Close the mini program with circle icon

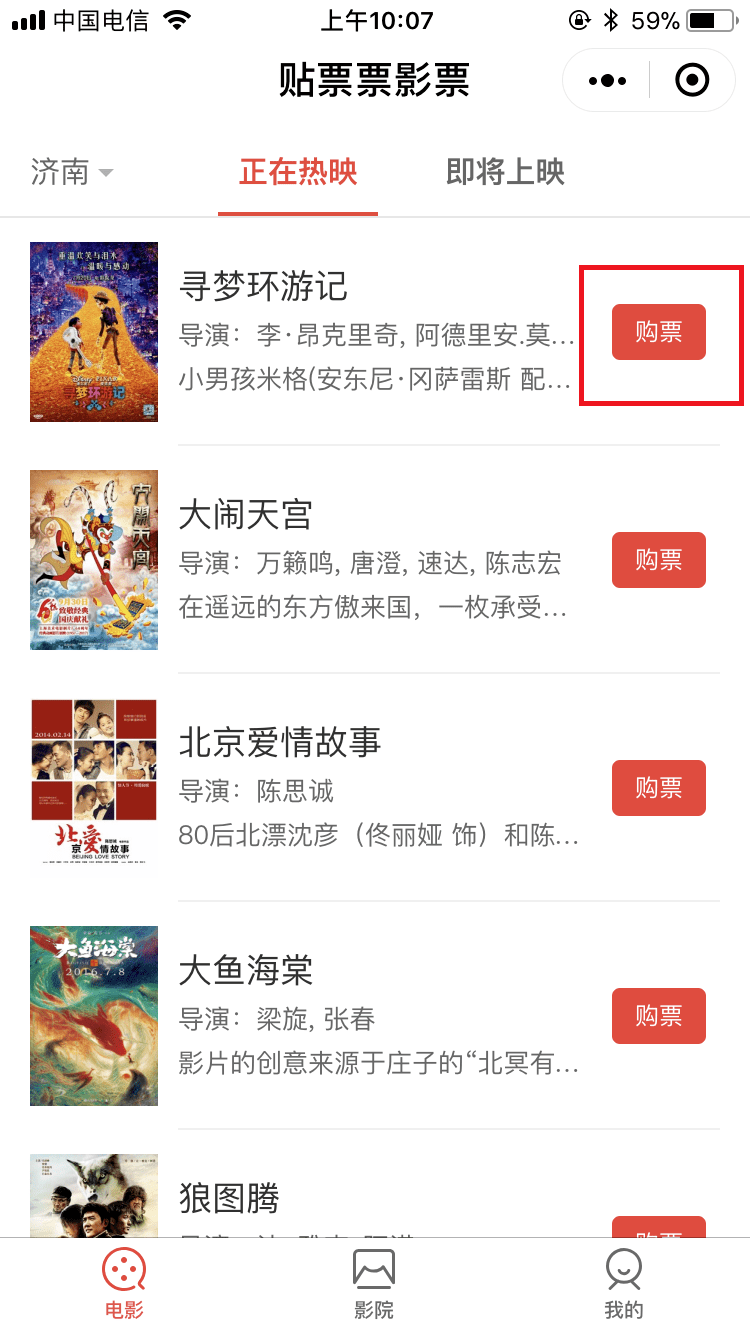point(692,80)
